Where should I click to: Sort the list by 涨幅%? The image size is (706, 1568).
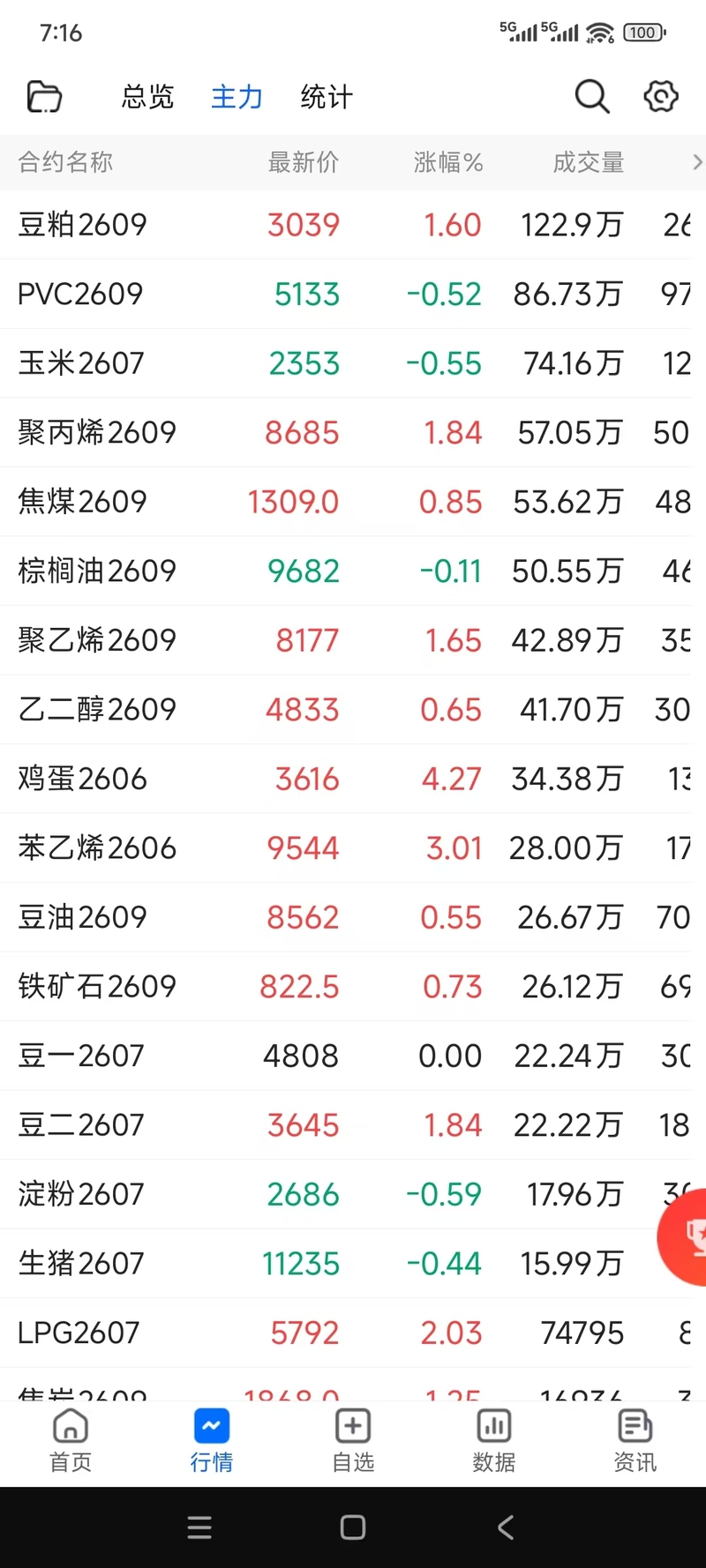pyautogui.click(x=448, y=162)
